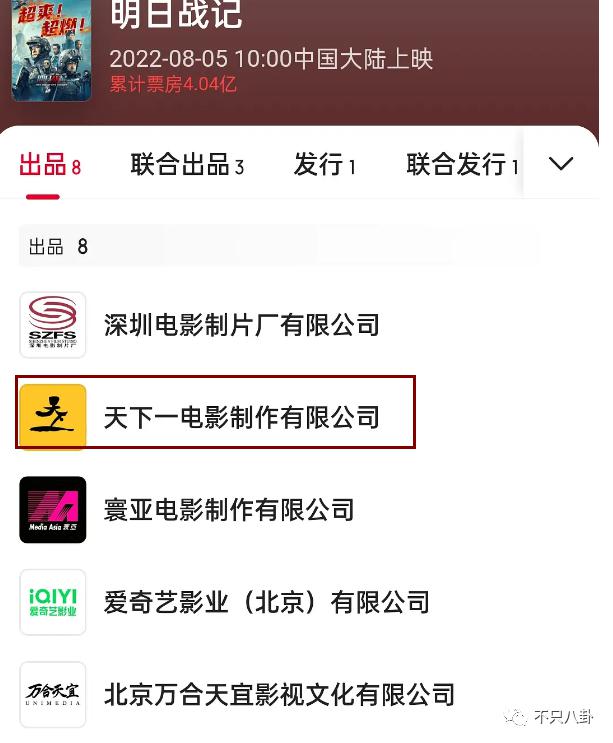Select the 出品 tab
Screen dimensions: 613x743
click(x=49, y=165)
